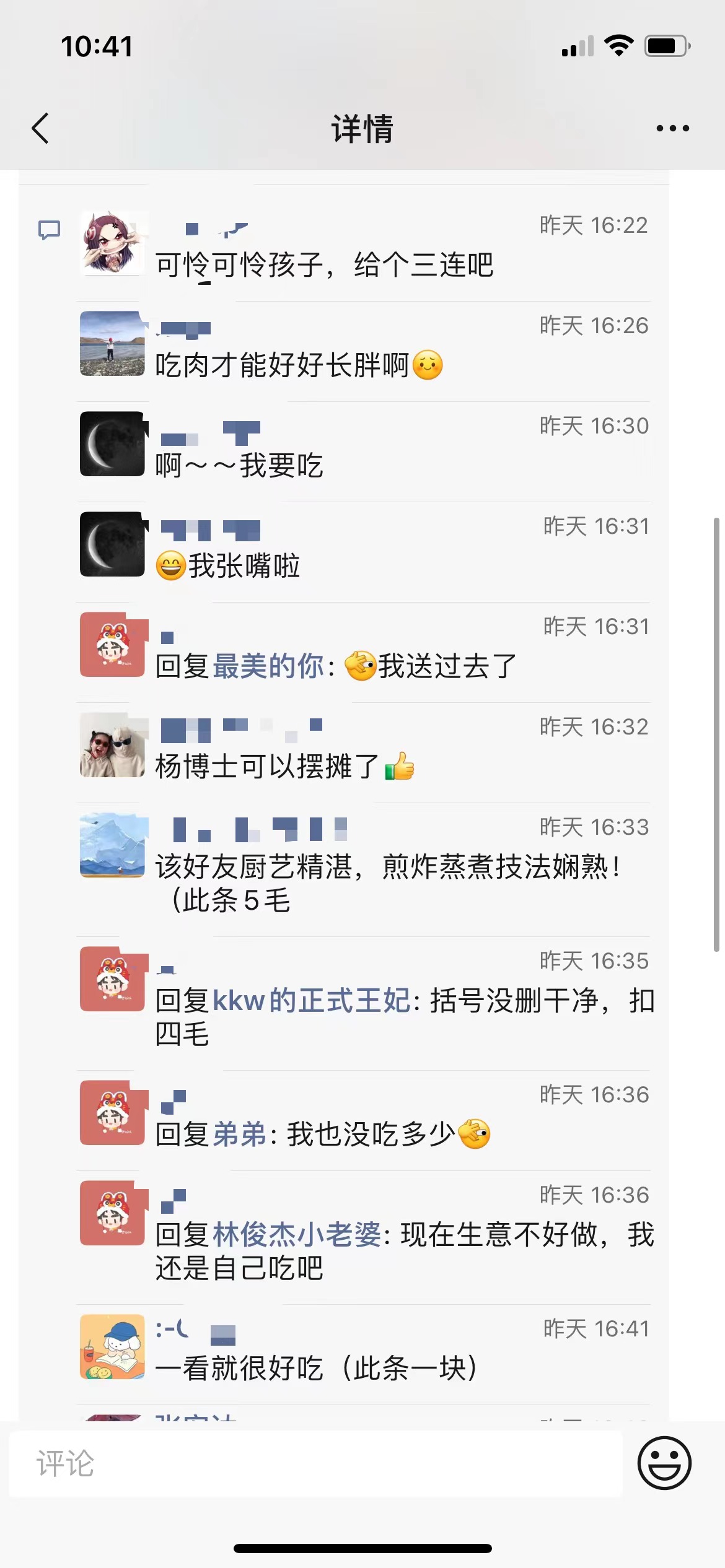View avatar of 杨博士可以摆摊了 commenter
The width and height of the screenshot is (725, 1568).
point(112,745)
